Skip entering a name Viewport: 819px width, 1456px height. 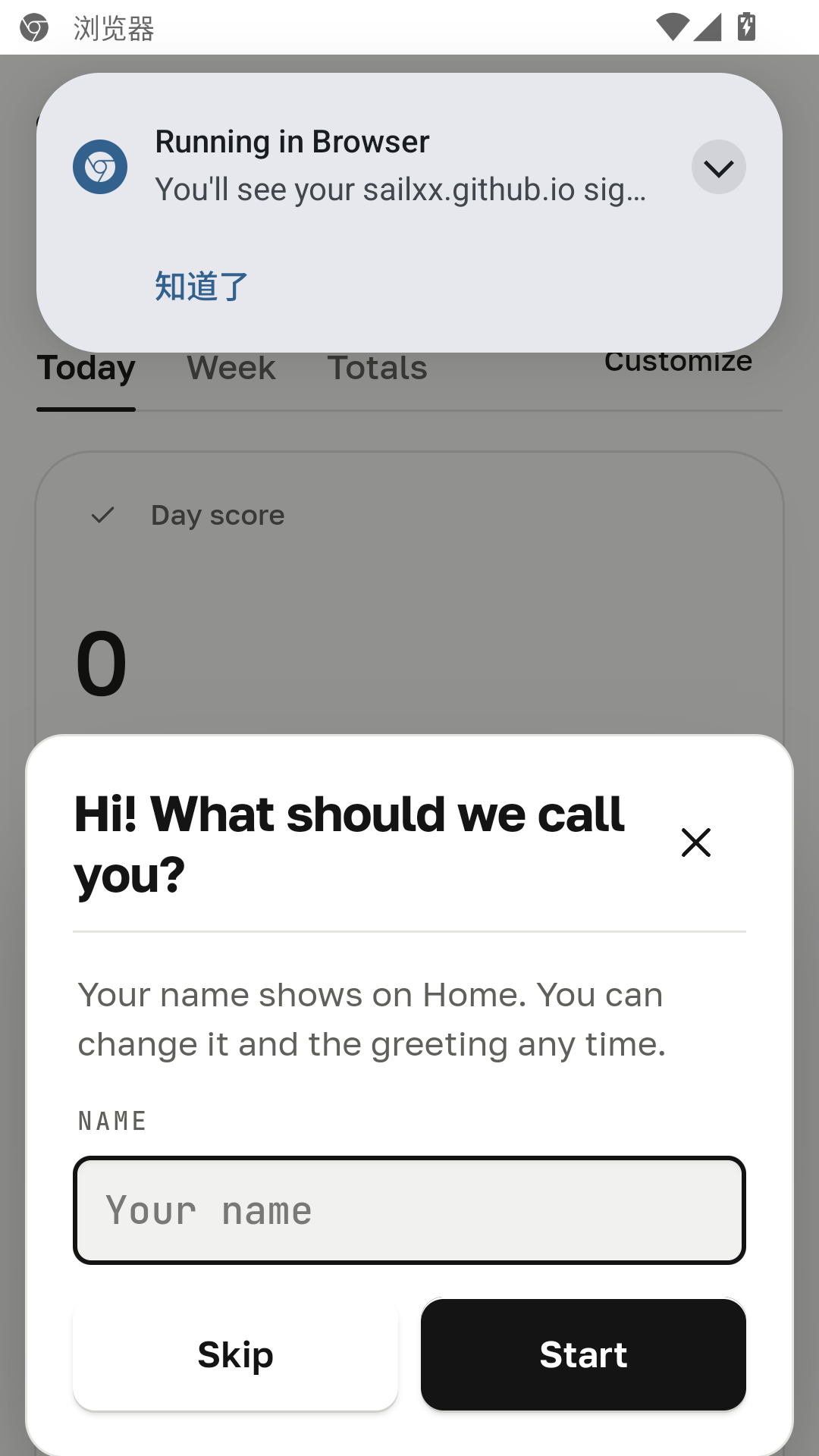(235, 1354)
